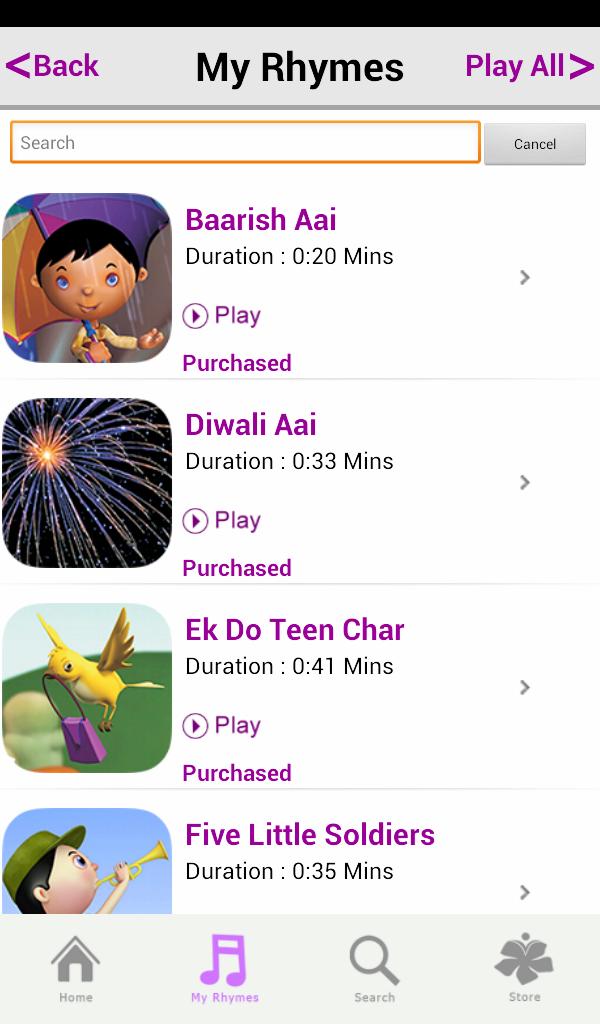Viewport: 600px width, 1024px height.
Task: Play the Baarish Aai rhyme
Action: (x=222, y=316)
